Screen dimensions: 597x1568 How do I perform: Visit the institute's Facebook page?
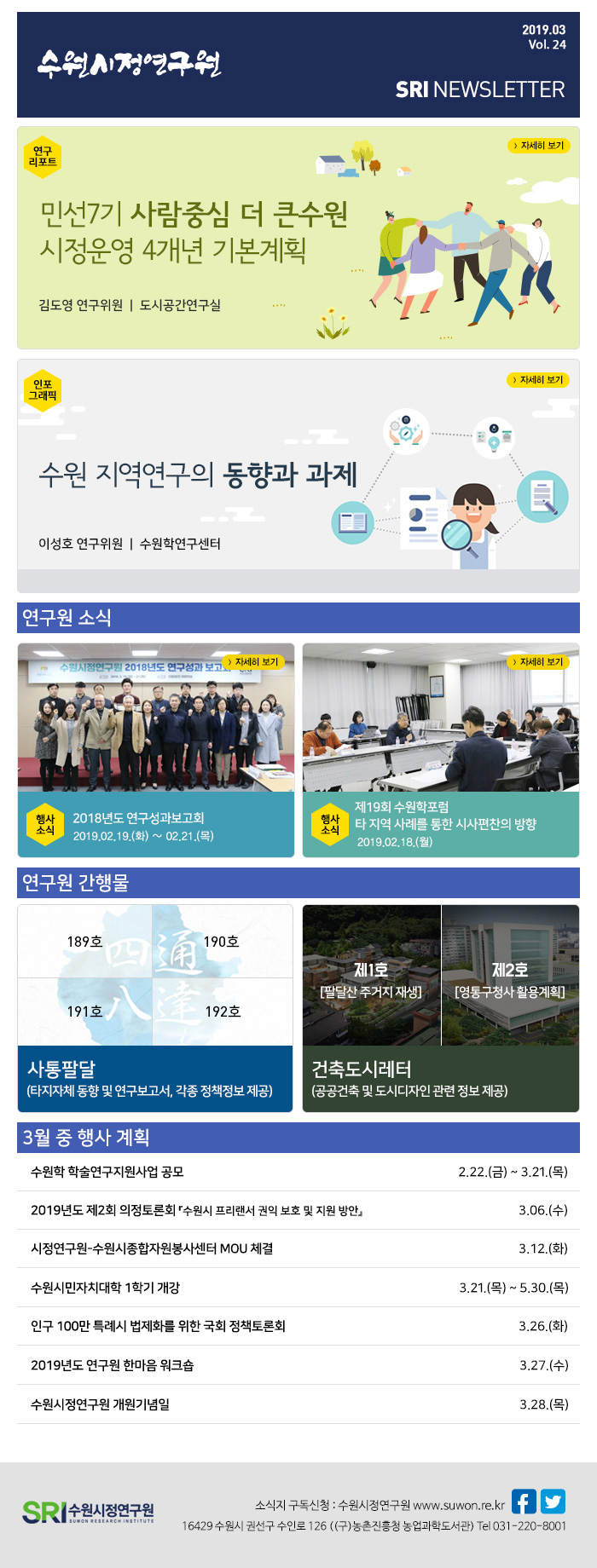[524, 1501]
